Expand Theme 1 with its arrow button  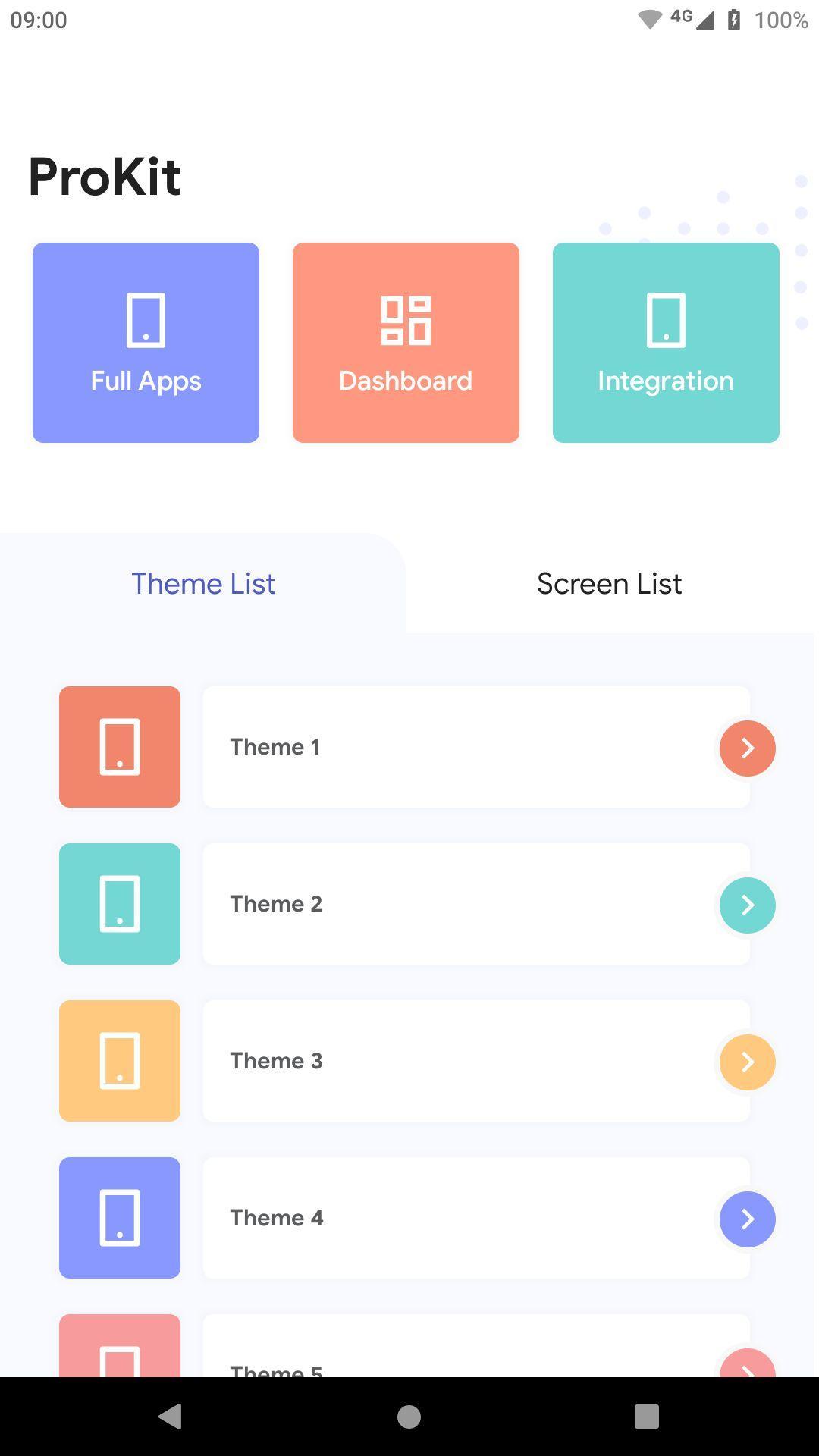(747, 748)
